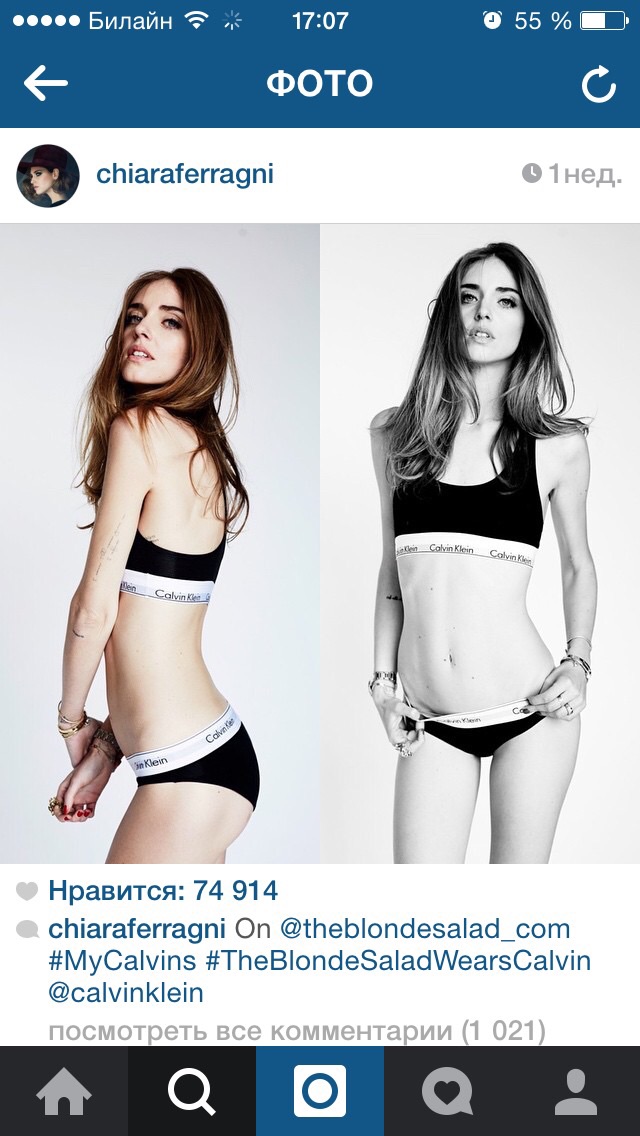Go back using the arrow icon
Image resolution: width=640 pixels, height=1136 pixels.
point(46,84)
